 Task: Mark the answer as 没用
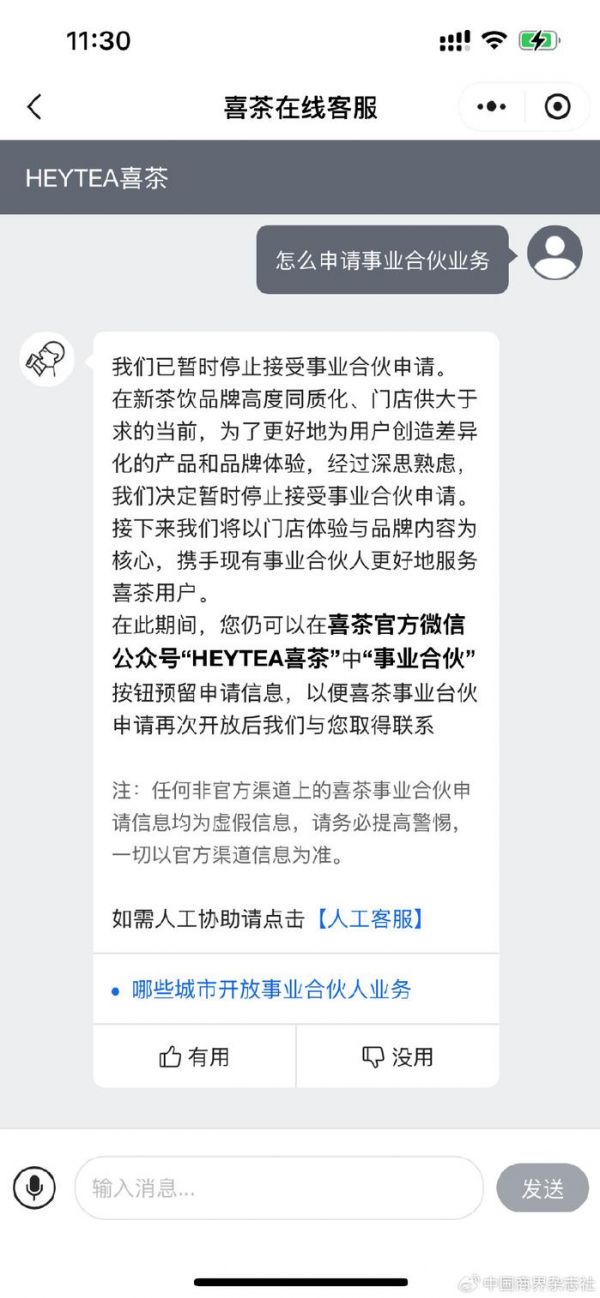pos(397,1056)
